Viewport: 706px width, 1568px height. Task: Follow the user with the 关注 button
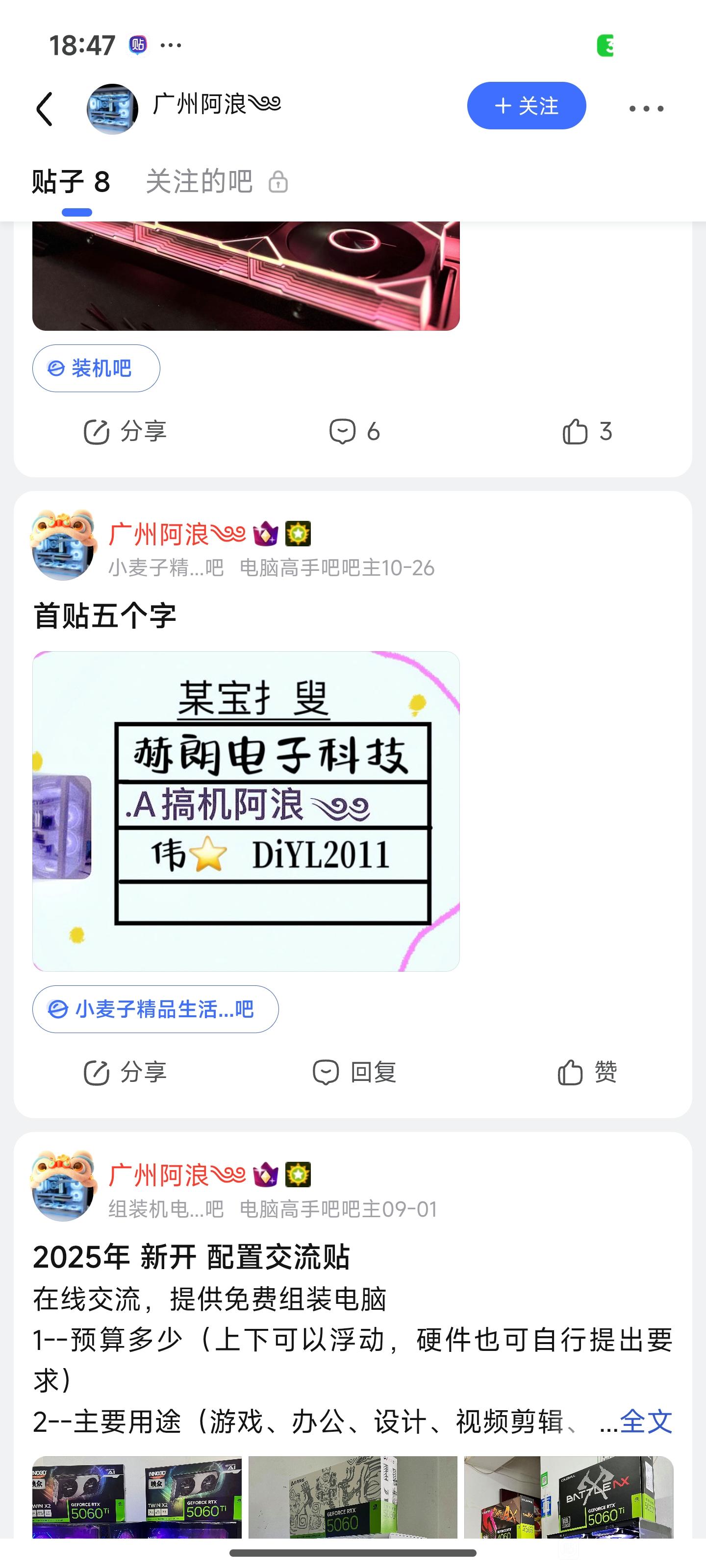coord(526,106)
